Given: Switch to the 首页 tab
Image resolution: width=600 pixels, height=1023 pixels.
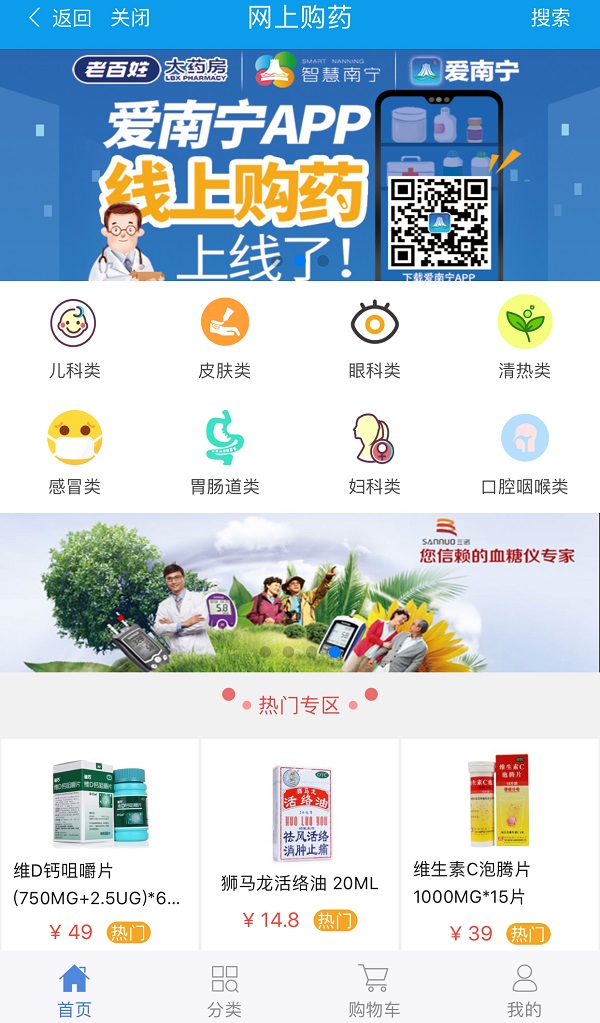Looking at the screenshot, I should (x=74, y=989).
